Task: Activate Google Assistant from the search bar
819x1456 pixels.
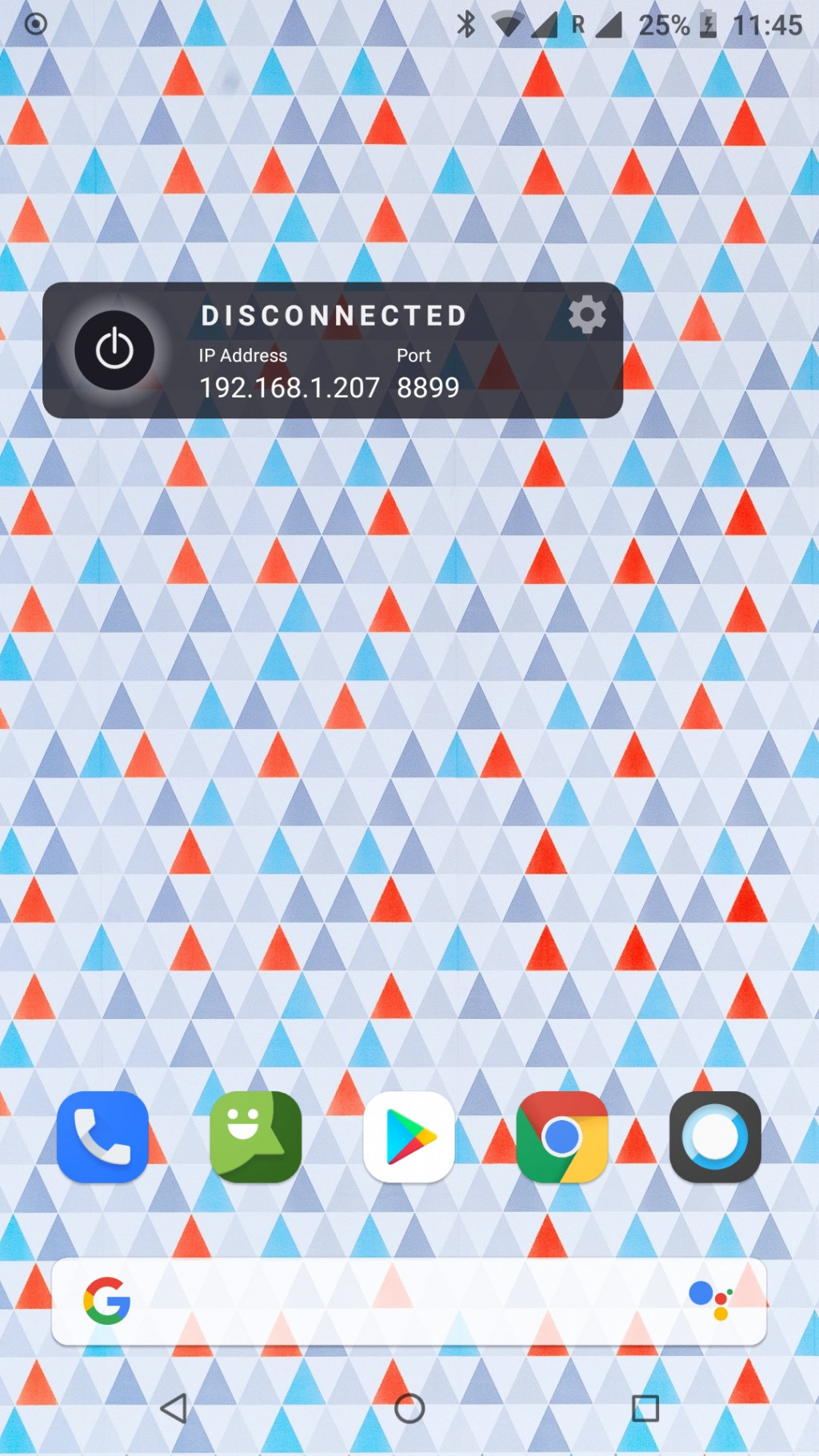Action: pyautogui.click(x=710, y=1300)
